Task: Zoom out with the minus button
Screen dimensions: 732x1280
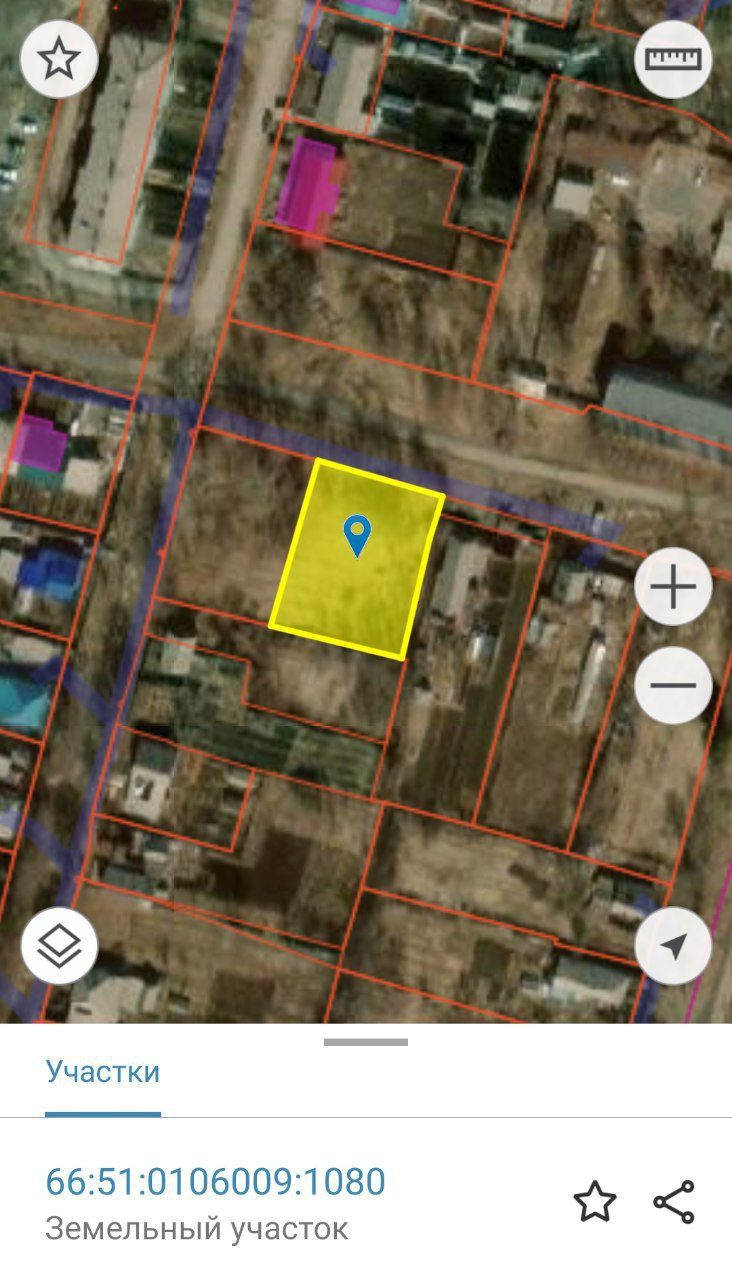Action: click(673, 685)
